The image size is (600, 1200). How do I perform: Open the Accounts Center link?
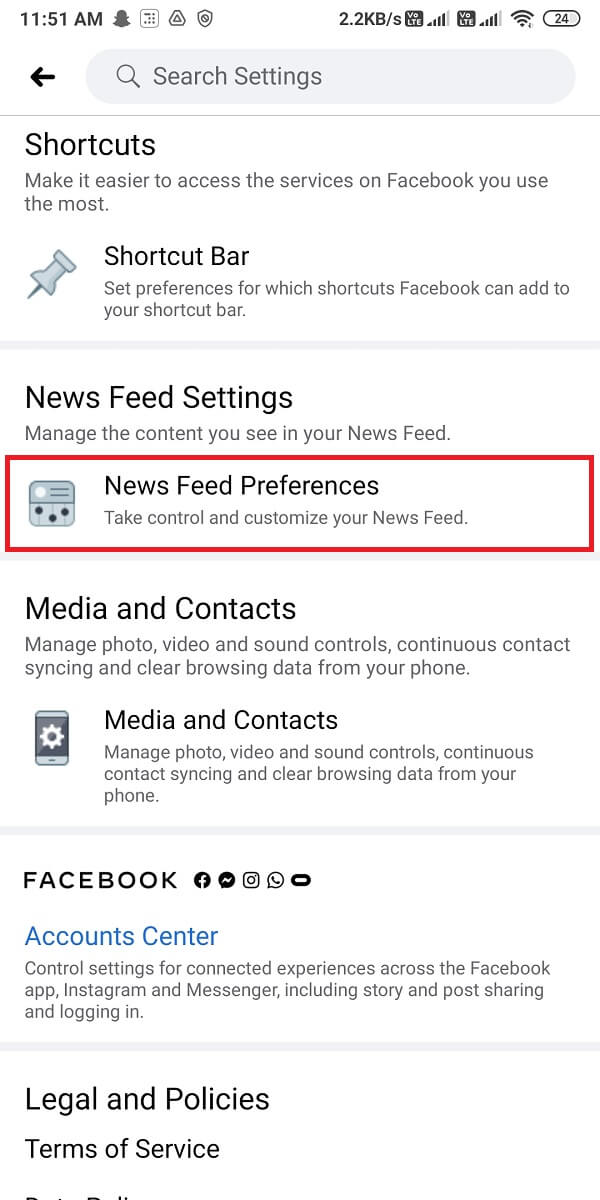(x=121, y=936)
